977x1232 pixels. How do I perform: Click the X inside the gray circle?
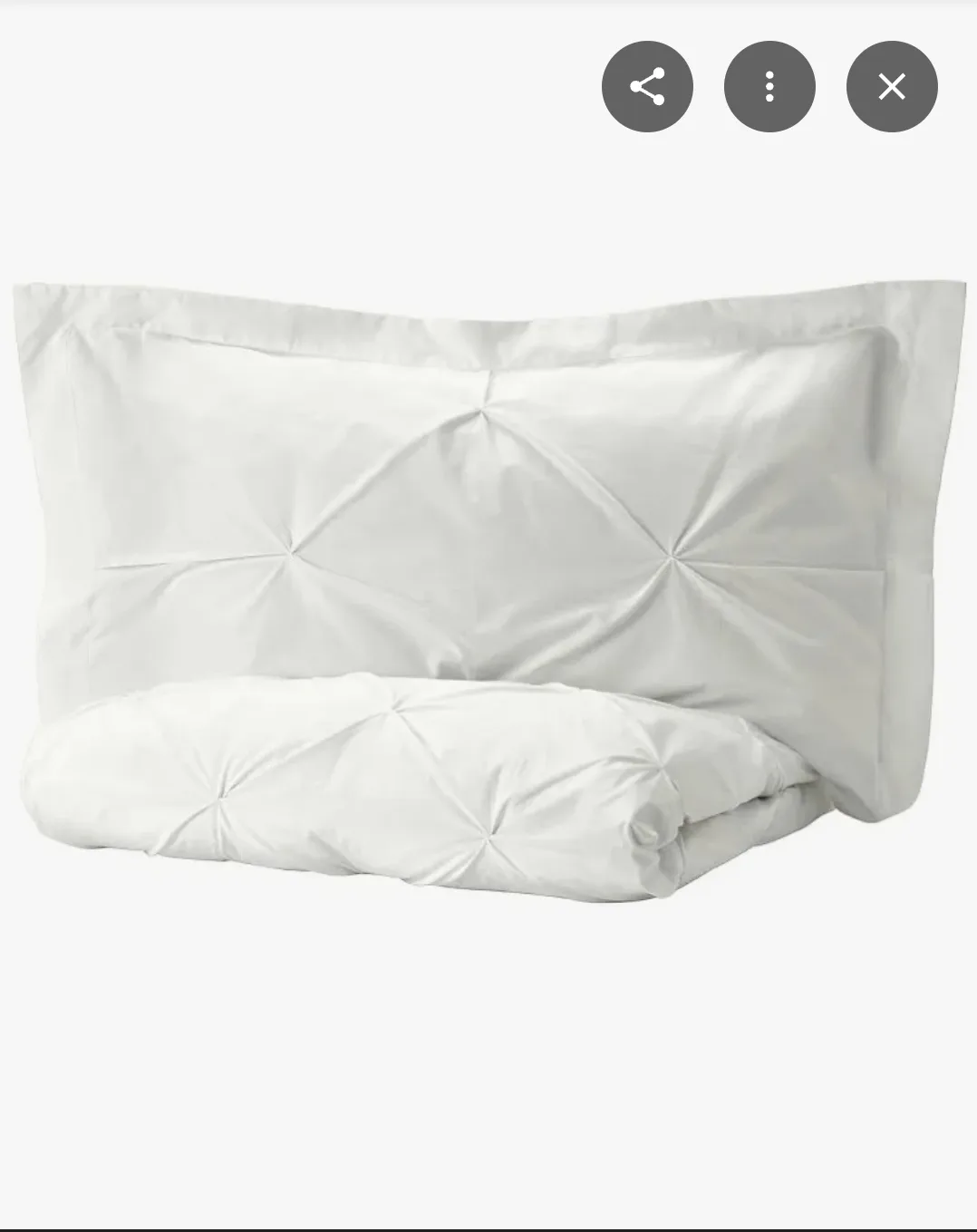point(891,86)
